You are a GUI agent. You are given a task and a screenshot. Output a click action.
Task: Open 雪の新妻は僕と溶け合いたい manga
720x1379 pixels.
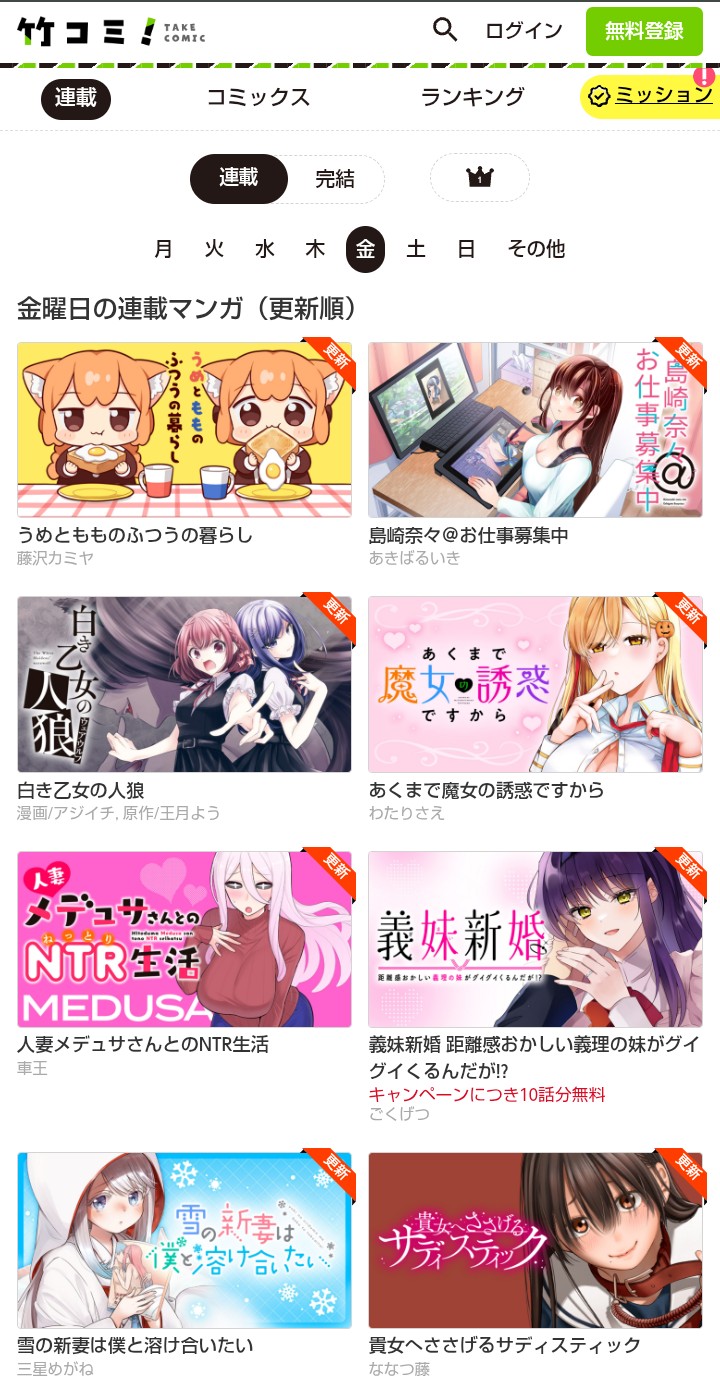tap(184, 1240)
